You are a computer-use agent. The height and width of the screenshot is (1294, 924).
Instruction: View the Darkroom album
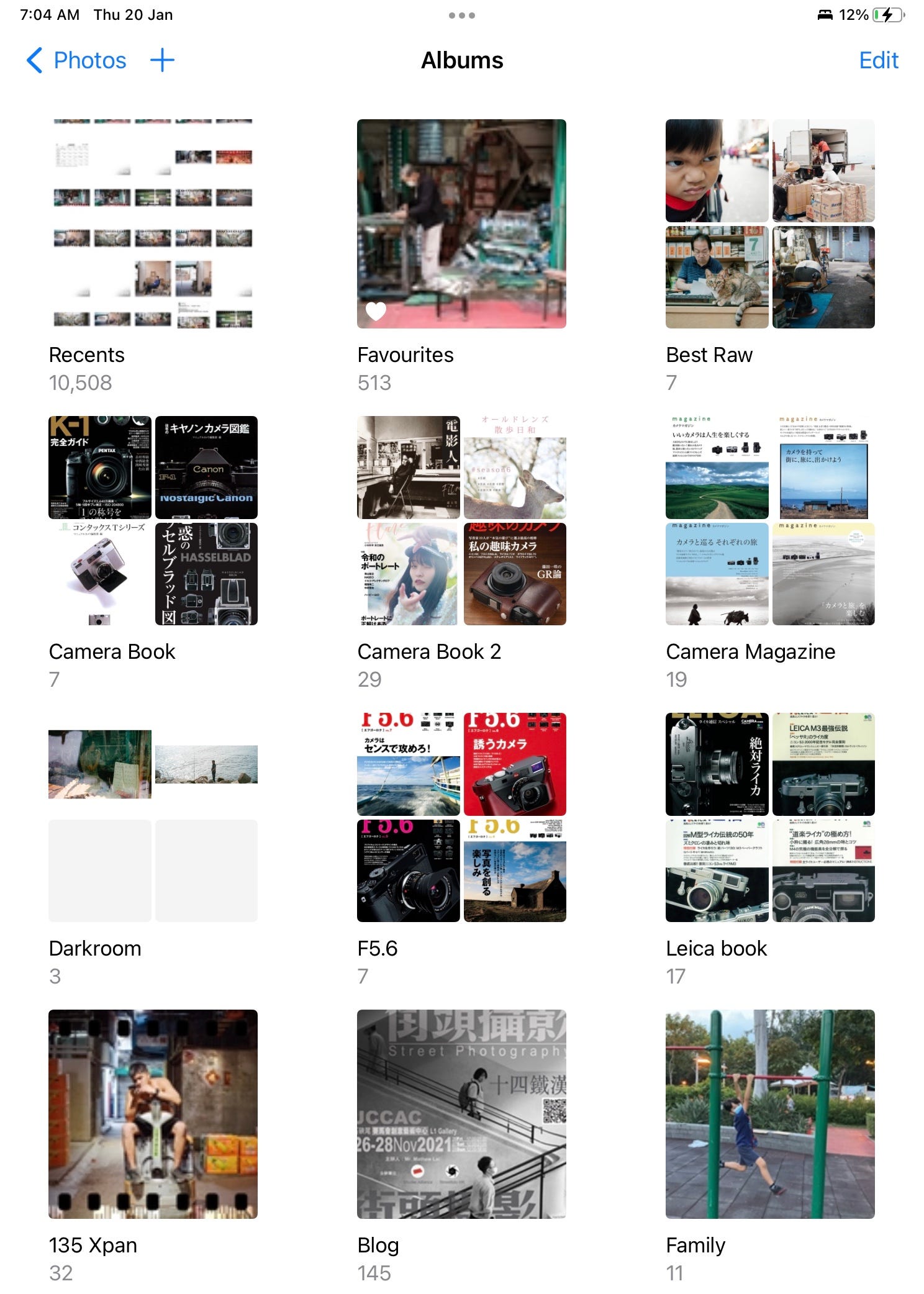(x=153, y=817)
